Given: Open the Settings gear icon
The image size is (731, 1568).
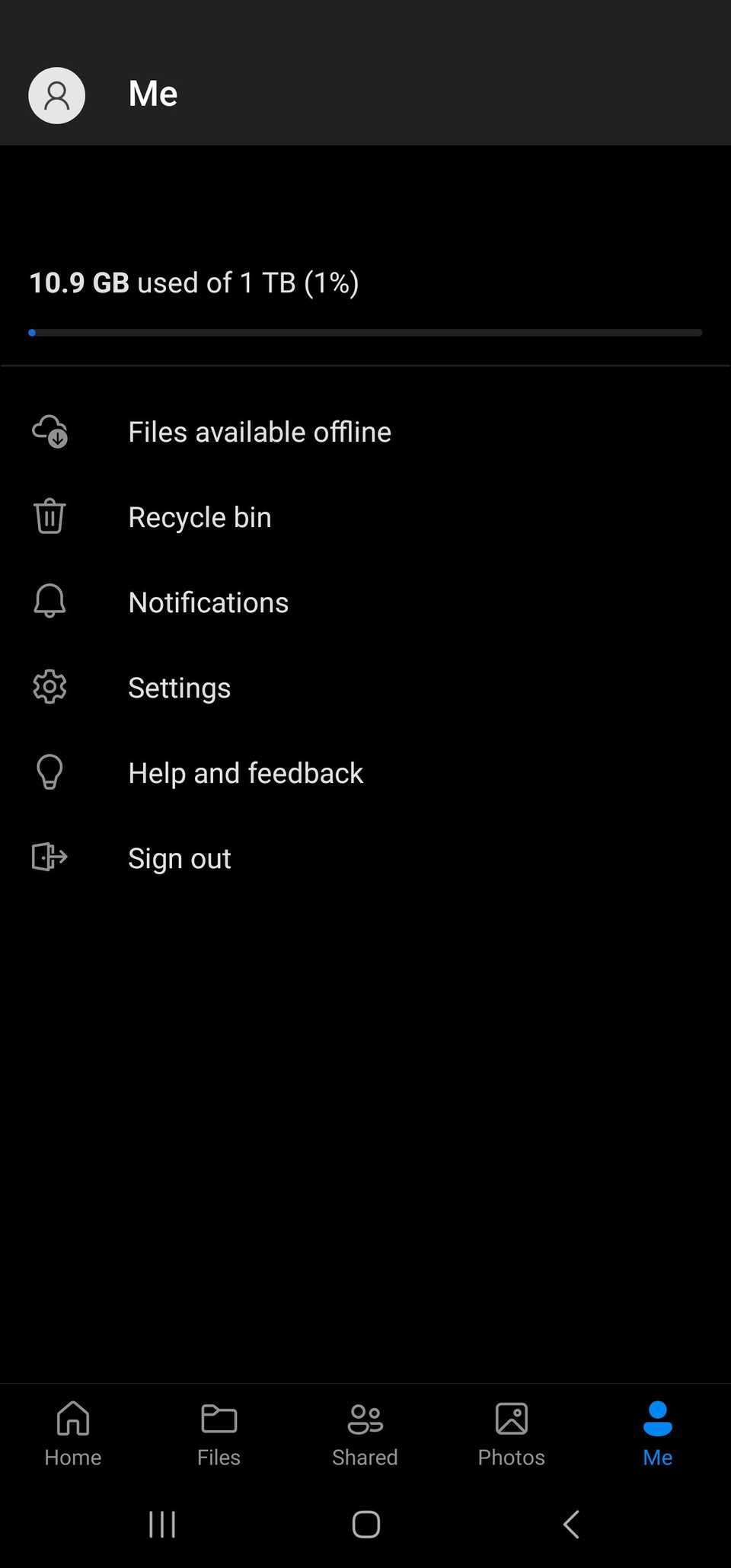Looking at the screenshot, I should (x=49, y=686).
